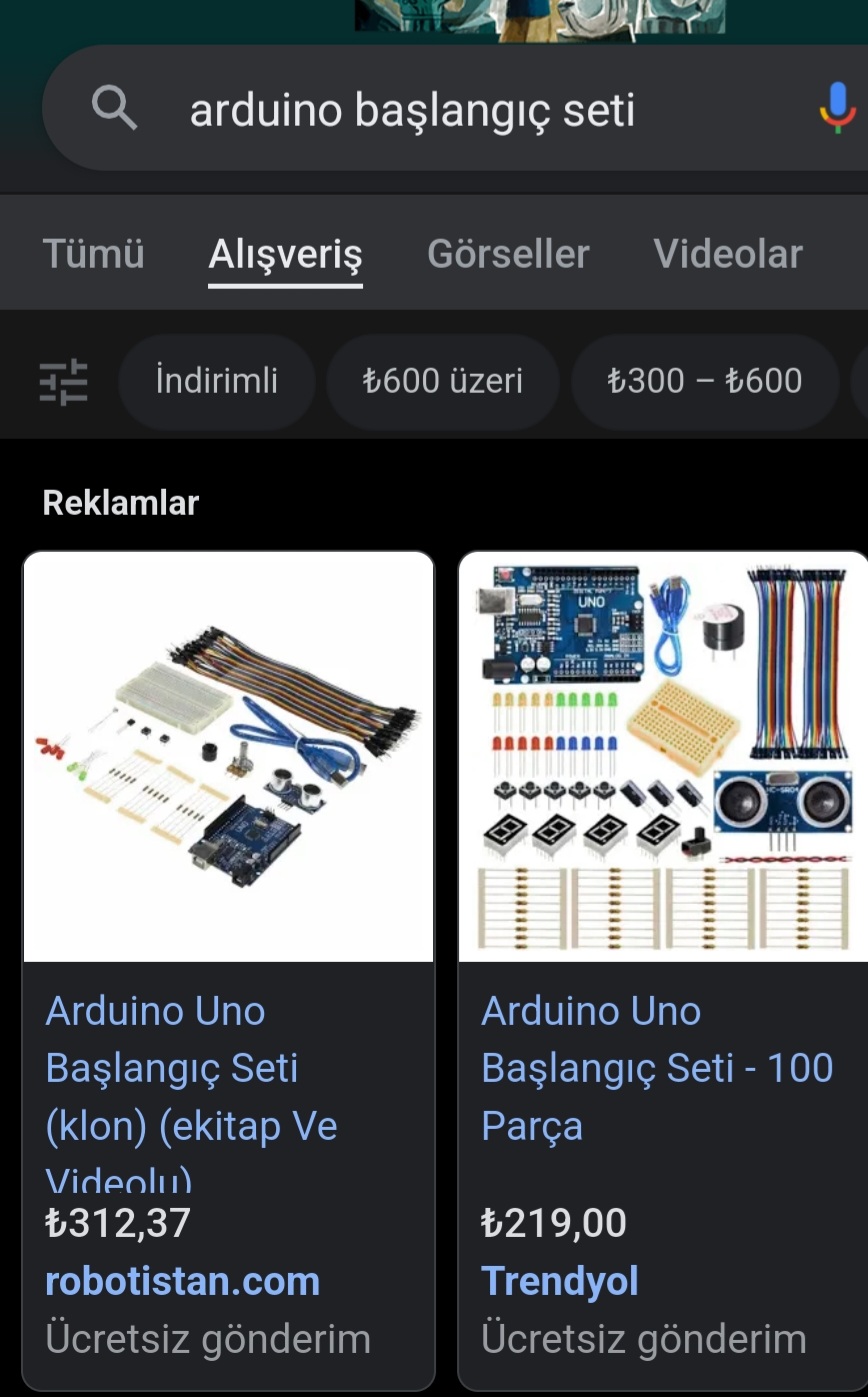Screen dimensions: 868x1397
Task: Open the robotistan.com seller link
Action: pyautogui.click(x=182, y=1280)
